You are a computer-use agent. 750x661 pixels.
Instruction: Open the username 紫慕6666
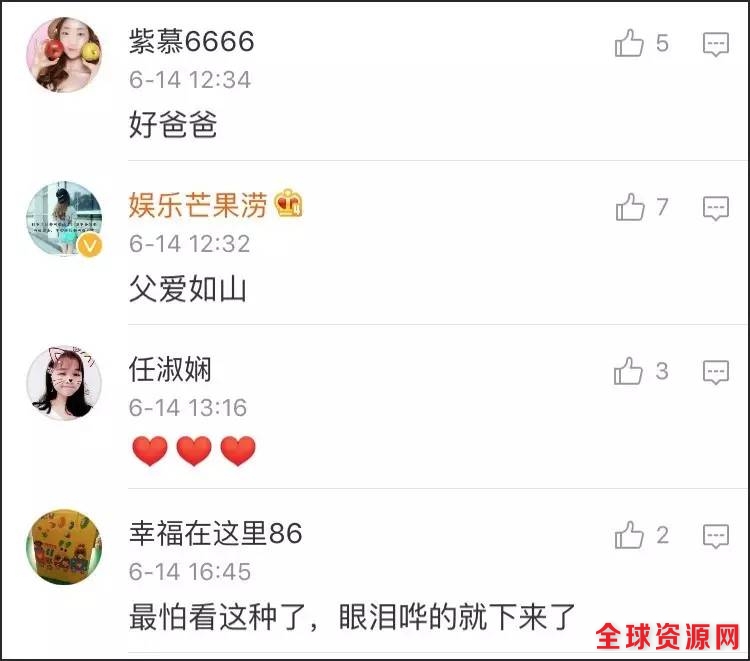(x=192, y=41)
